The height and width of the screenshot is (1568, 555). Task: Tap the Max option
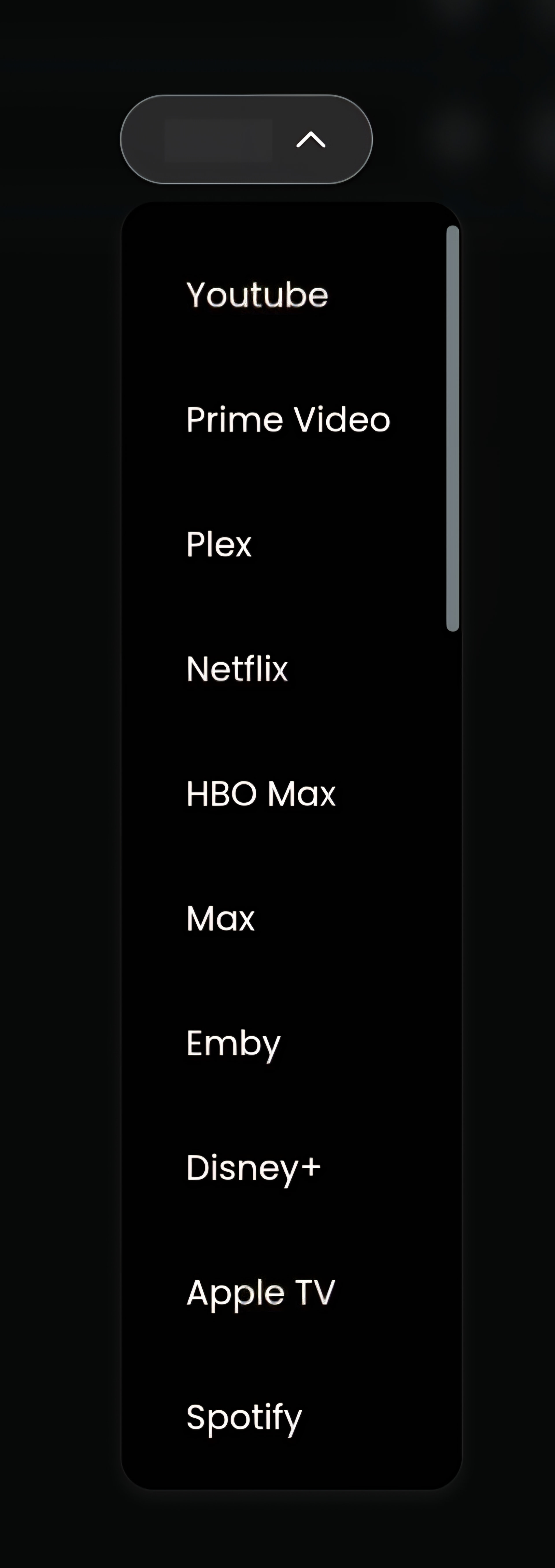click(x=220, y=918)
